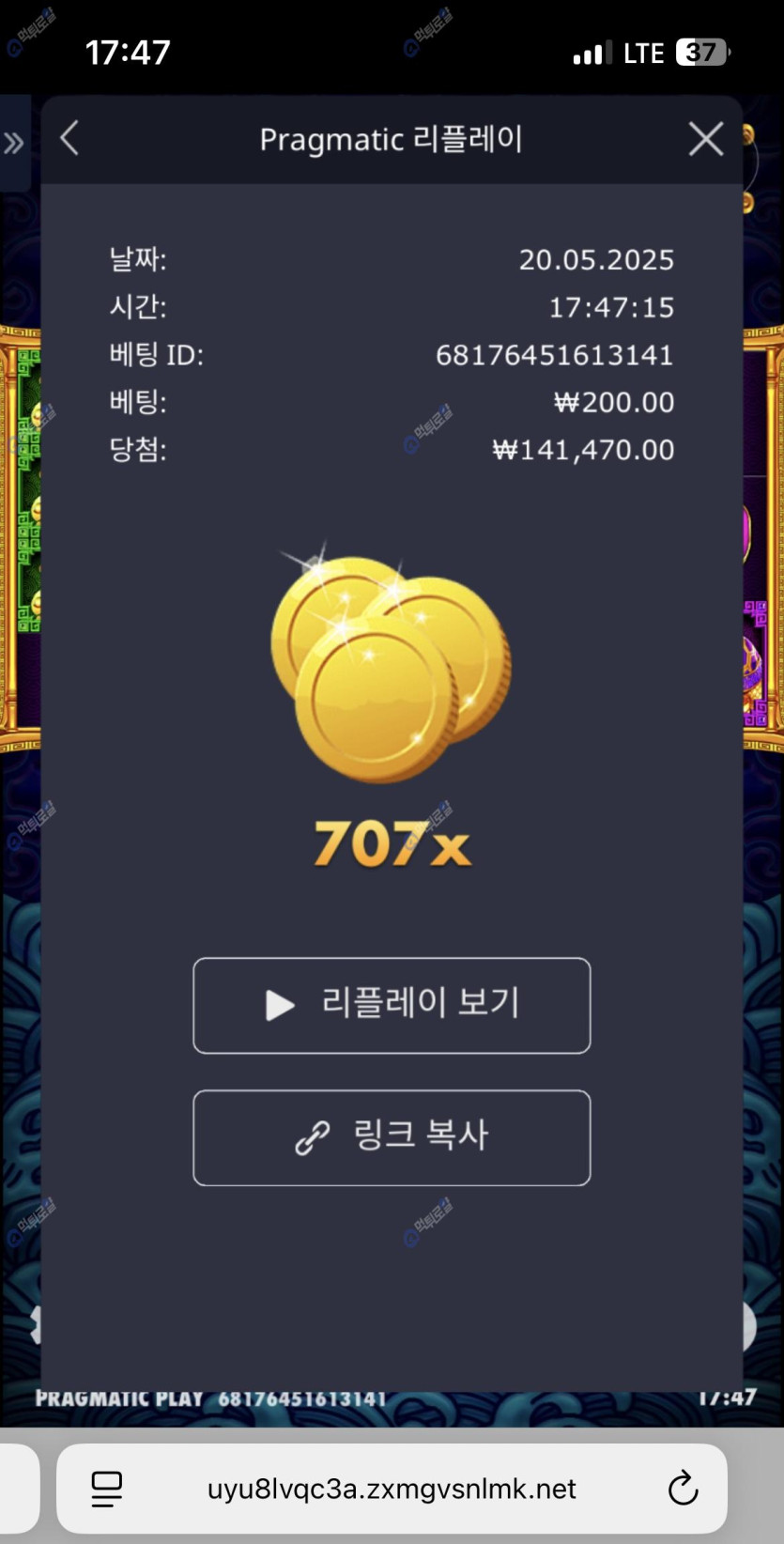784x1544 pixels.
Task: Go back from Pragmatic replay panel
Action: click(x=70, y=139)
